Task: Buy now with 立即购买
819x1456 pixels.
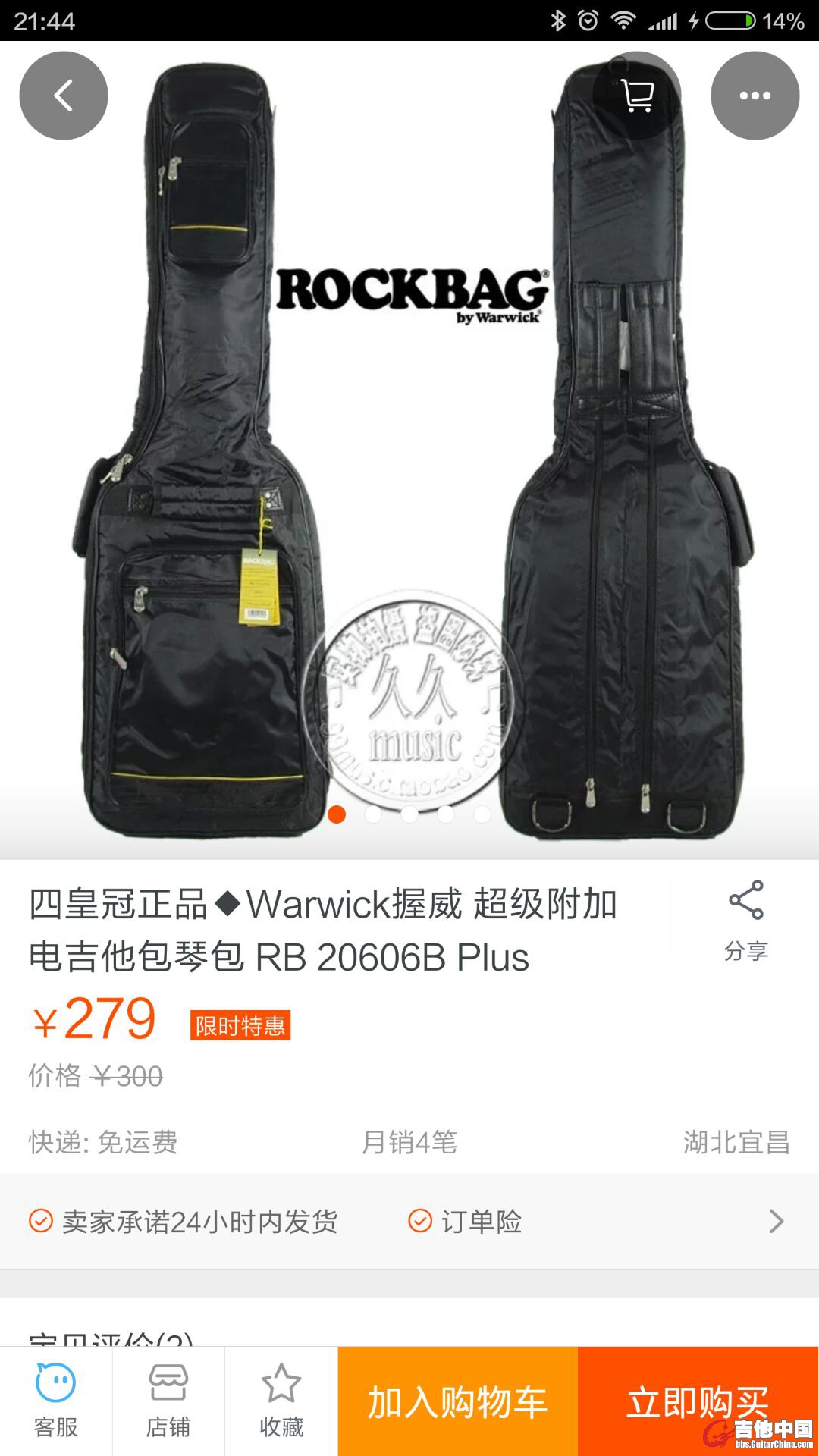Action: pos(698,1401)
